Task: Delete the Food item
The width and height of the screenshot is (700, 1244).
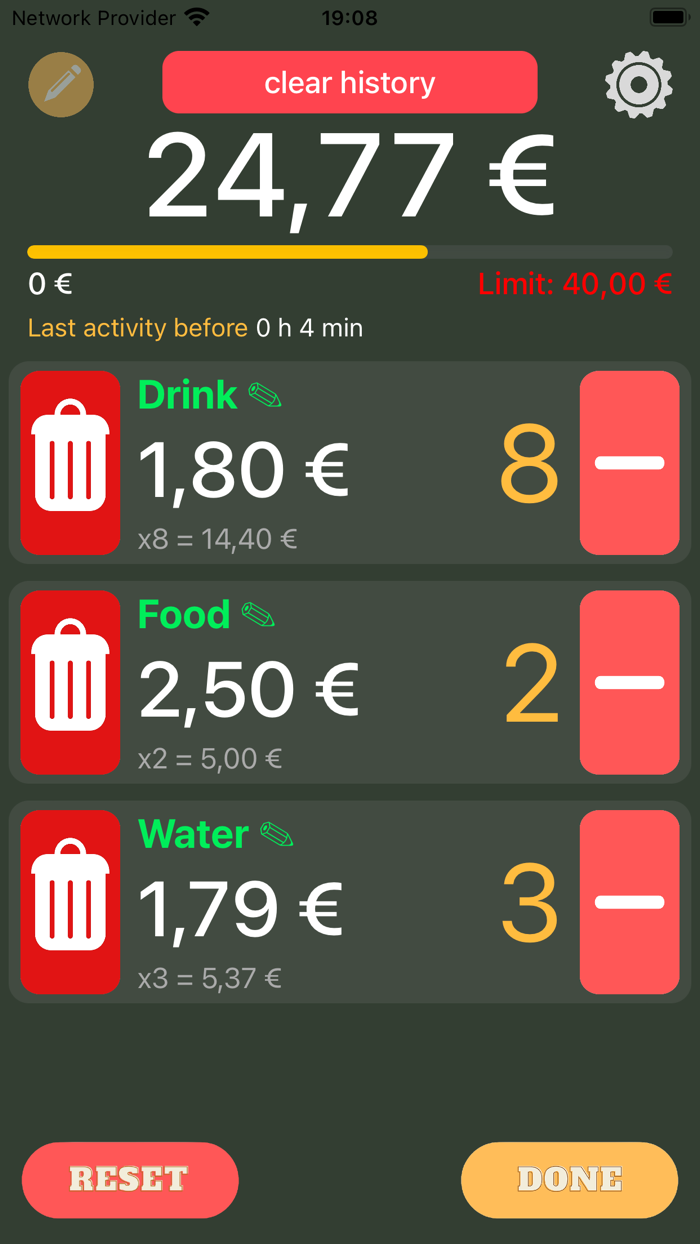Action: click(70, 682)
